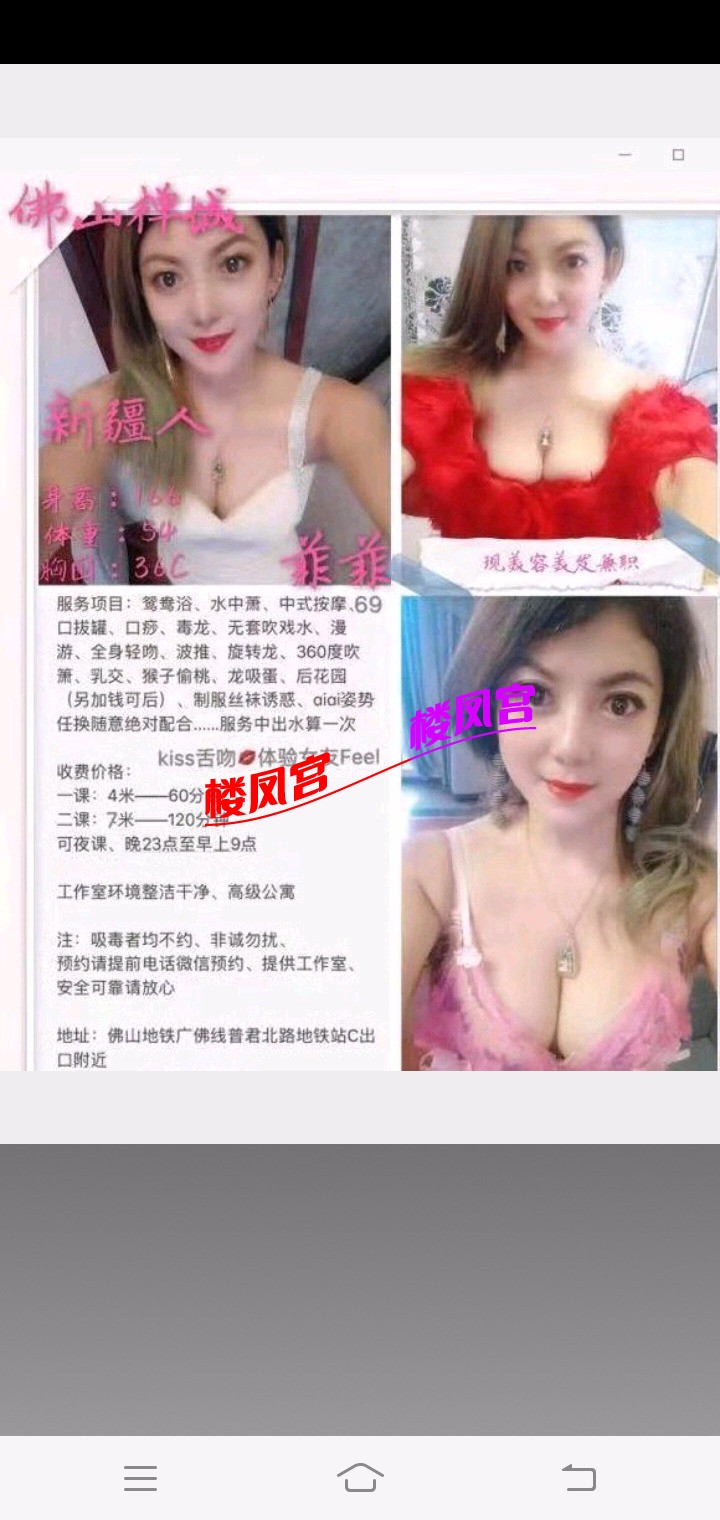Go back using the navigation bar

[578, 1477]
